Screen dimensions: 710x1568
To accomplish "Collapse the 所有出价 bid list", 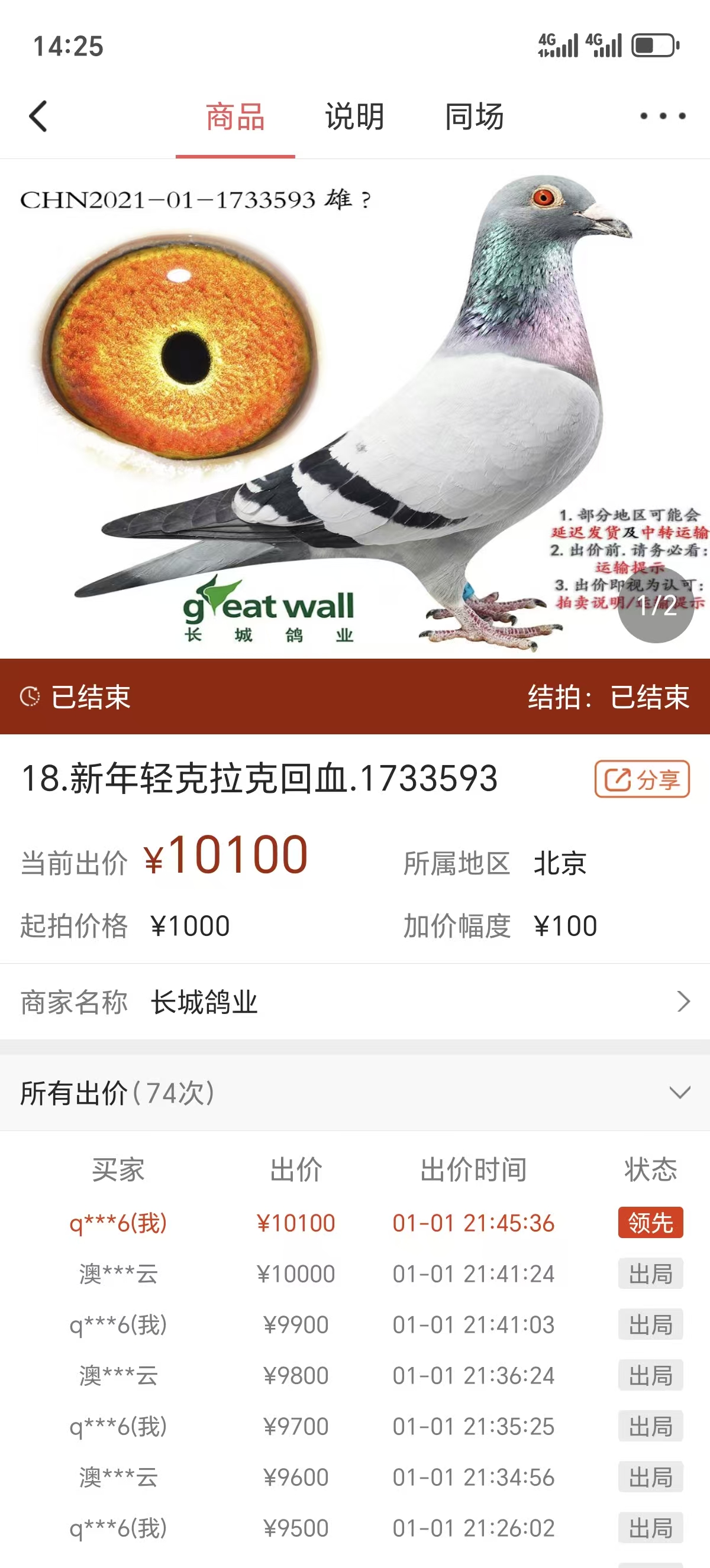I will [x=680, y=1093].
